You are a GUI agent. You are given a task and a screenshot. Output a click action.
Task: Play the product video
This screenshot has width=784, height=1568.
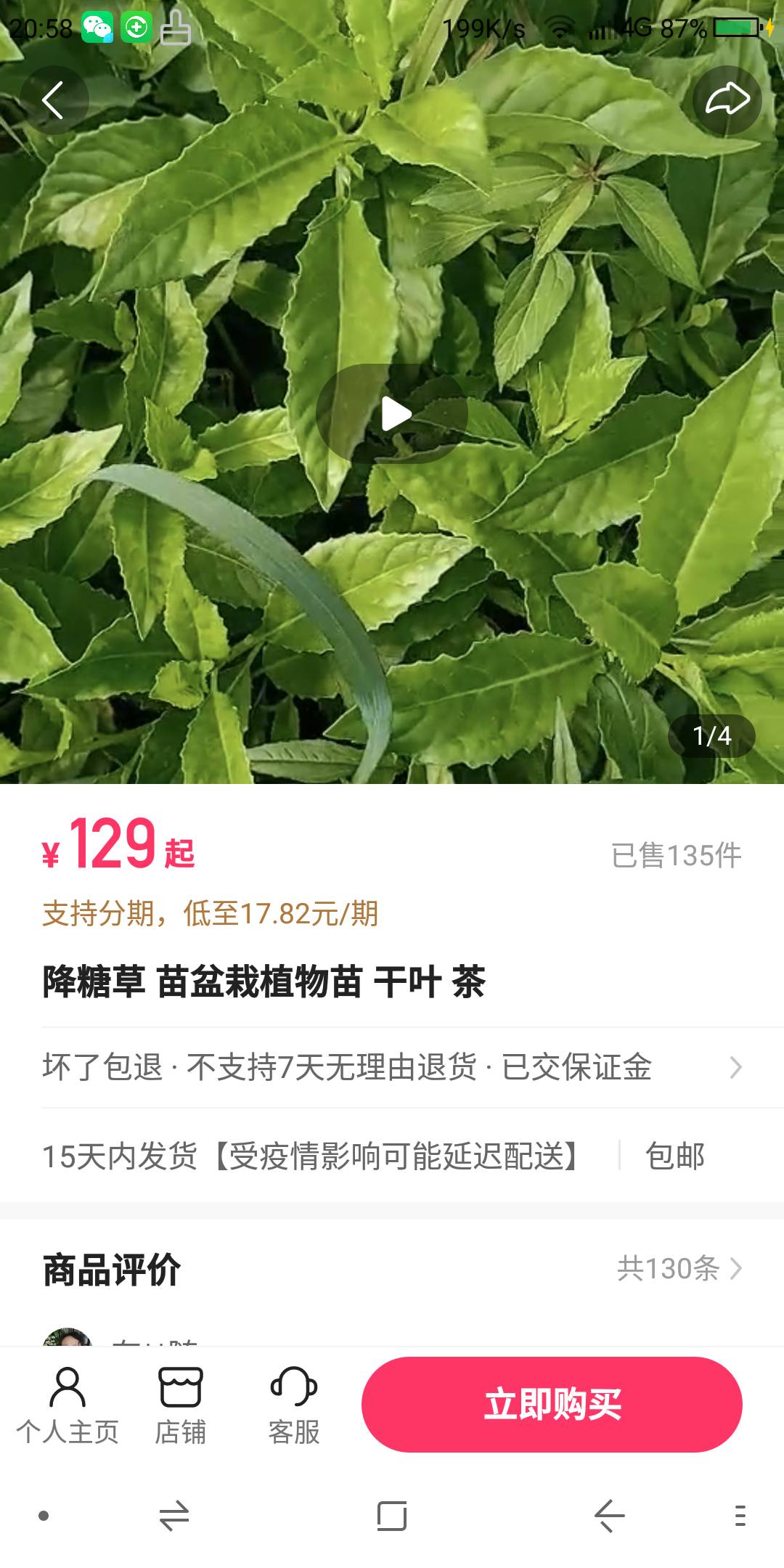click(x=392, y=414)
